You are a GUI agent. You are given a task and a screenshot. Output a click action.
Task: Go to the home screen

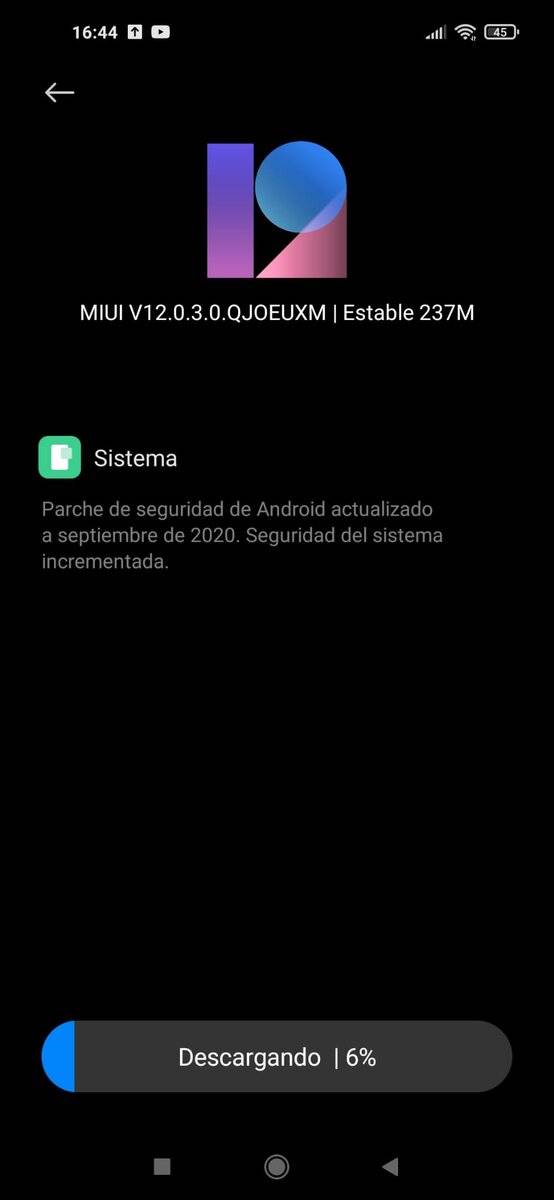(277, 1166)
